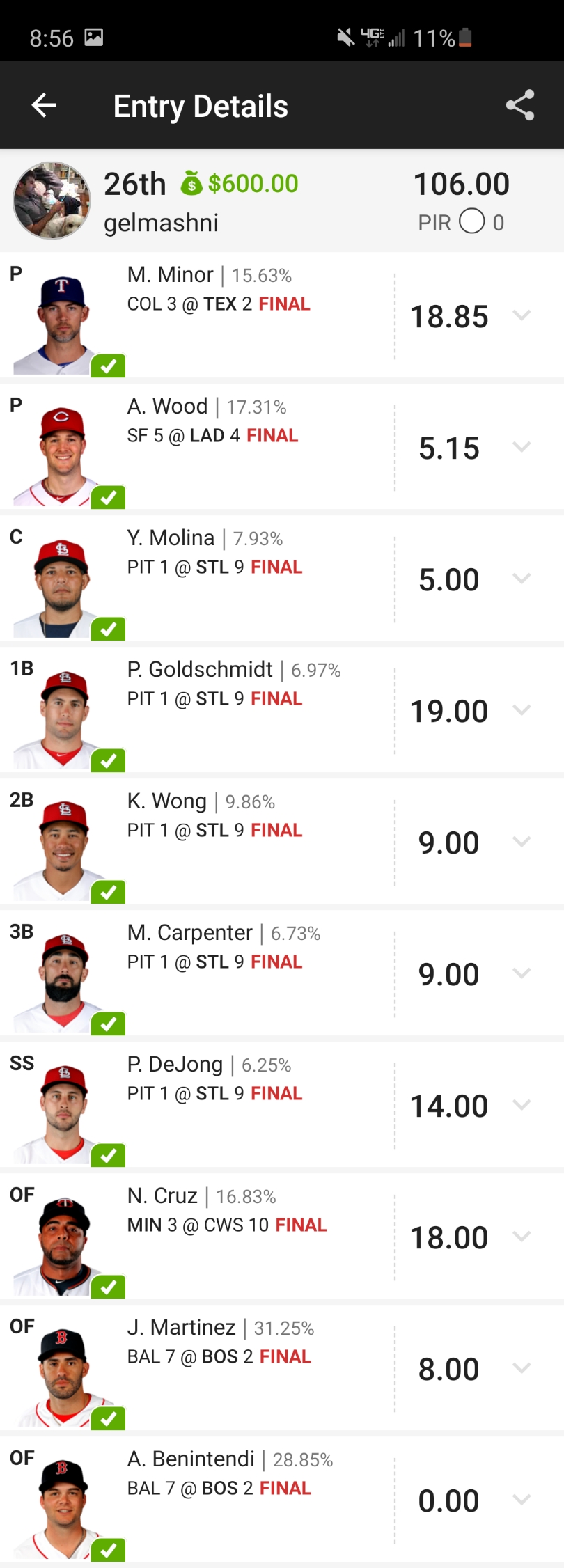Expand M. Minor's scoring details
Image resolution: width=564 pixels, height=1568 pixels.
522,315
